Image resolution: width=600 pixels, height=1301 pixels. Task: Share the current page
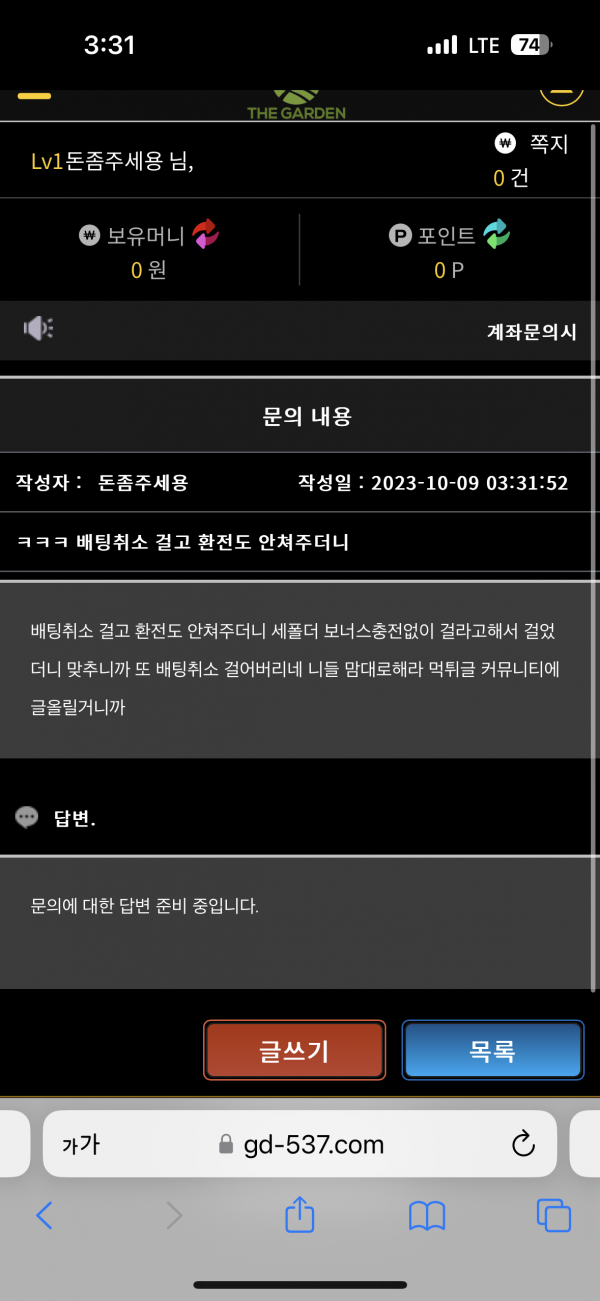coord(300,1215)
